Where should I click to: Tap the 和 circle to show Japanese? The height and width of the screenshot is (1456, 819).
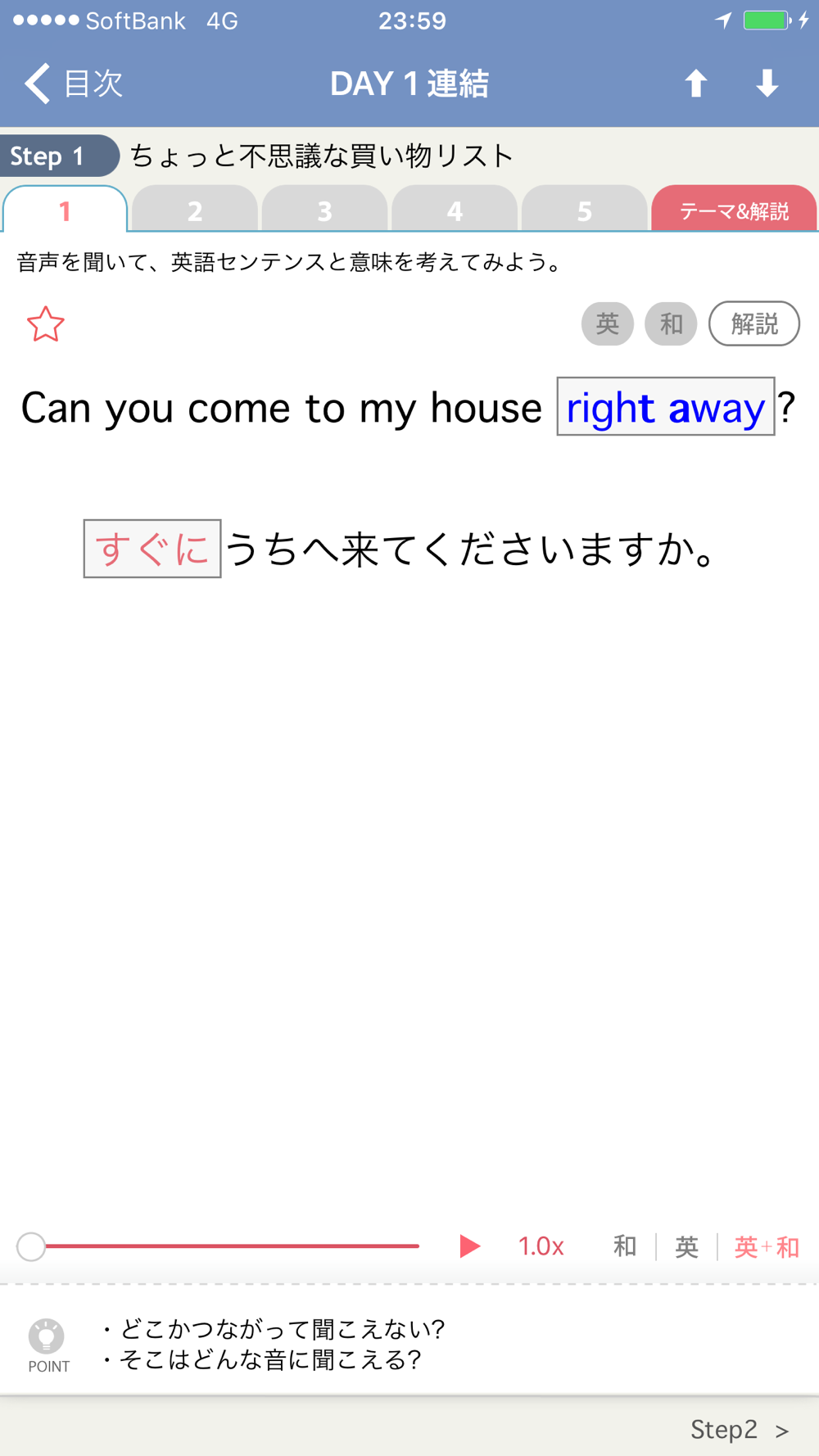670,323
